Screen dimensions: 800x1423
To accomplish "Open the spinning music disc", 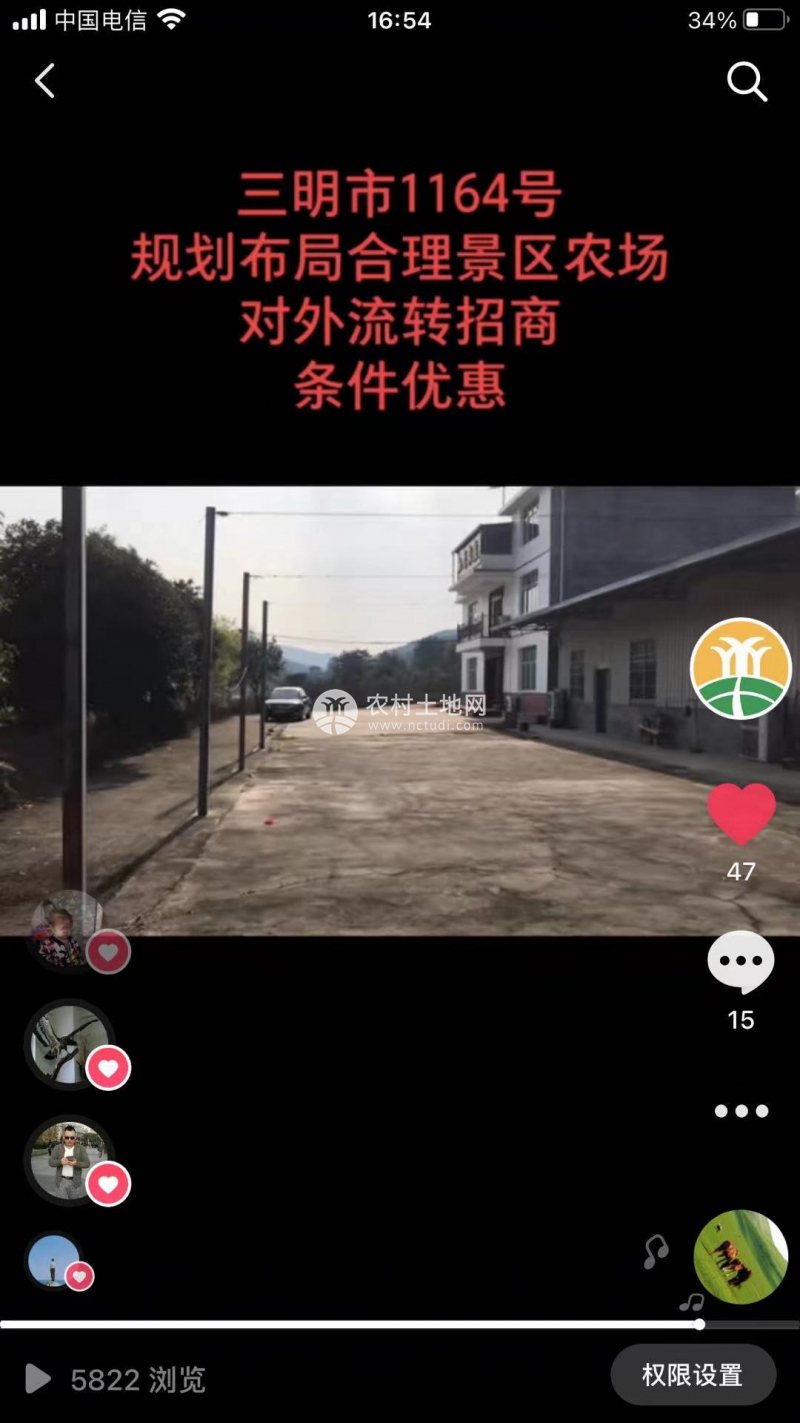I will [x=741, y=1257].
